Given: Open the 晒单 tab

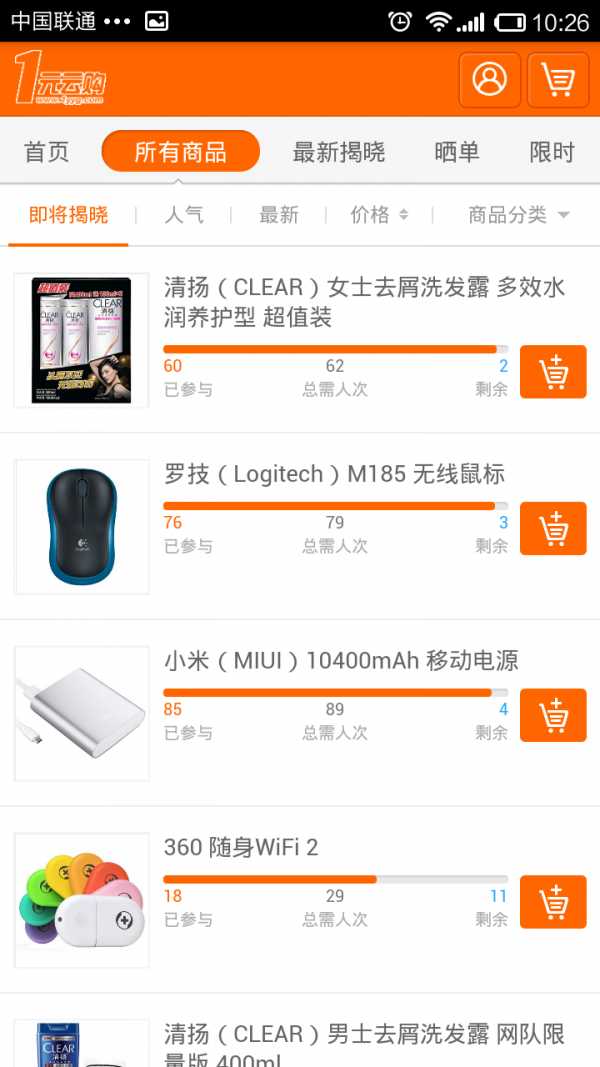Looking at the screenshot, I should point(457,152).
